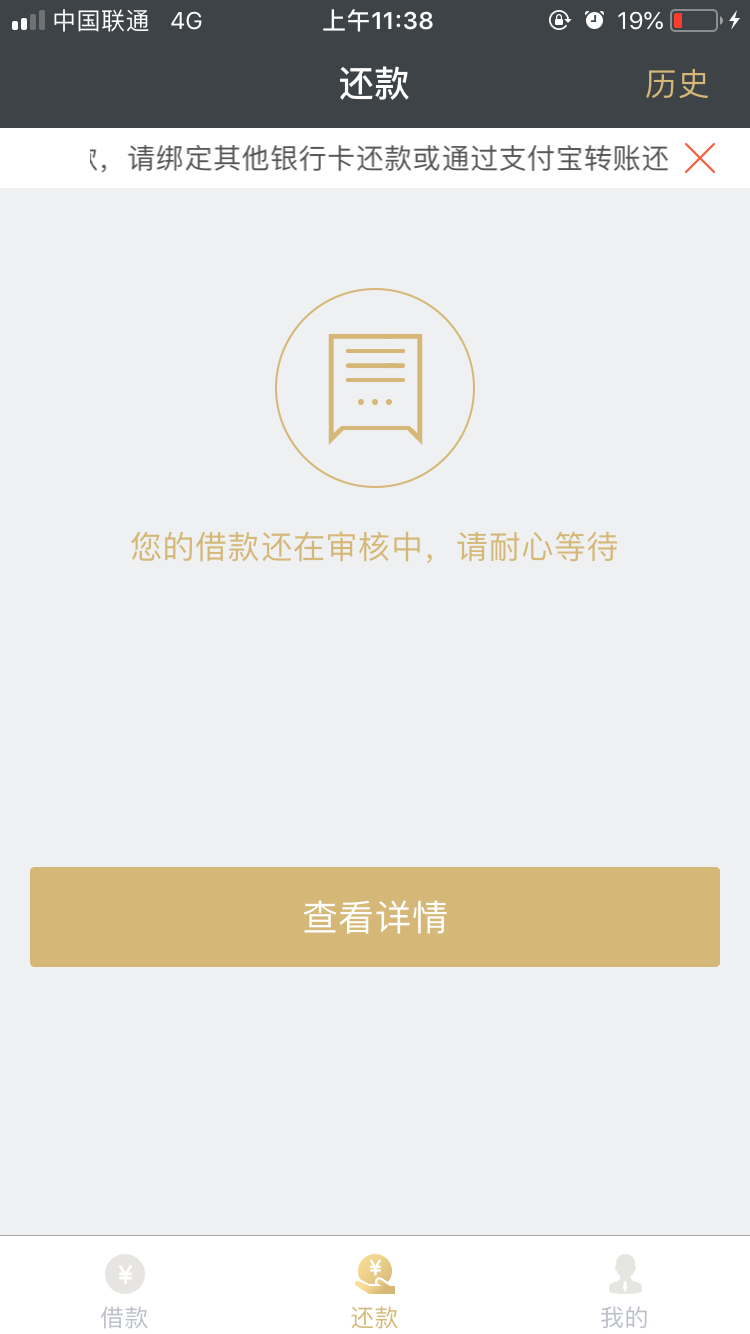
Task: Go to the 我的 tab
Action: coord(625,1290)
